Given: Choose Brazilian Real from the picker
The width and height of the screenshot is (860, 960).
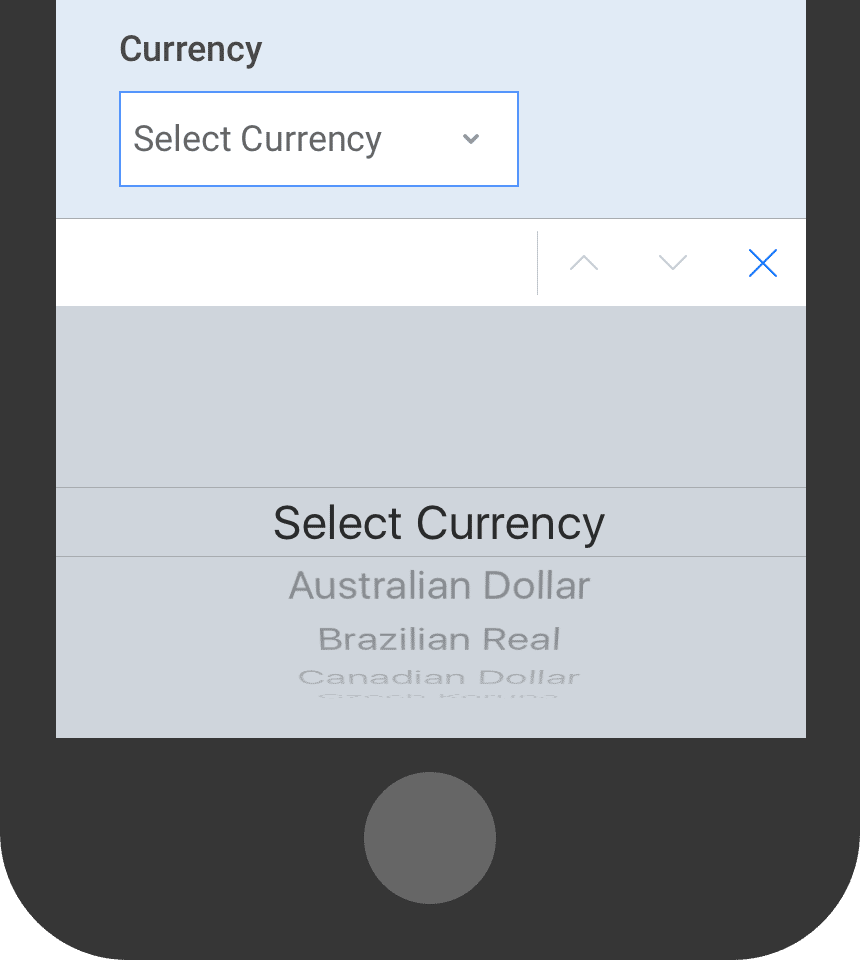Looking at the screenshot, I should click(439, 639).
